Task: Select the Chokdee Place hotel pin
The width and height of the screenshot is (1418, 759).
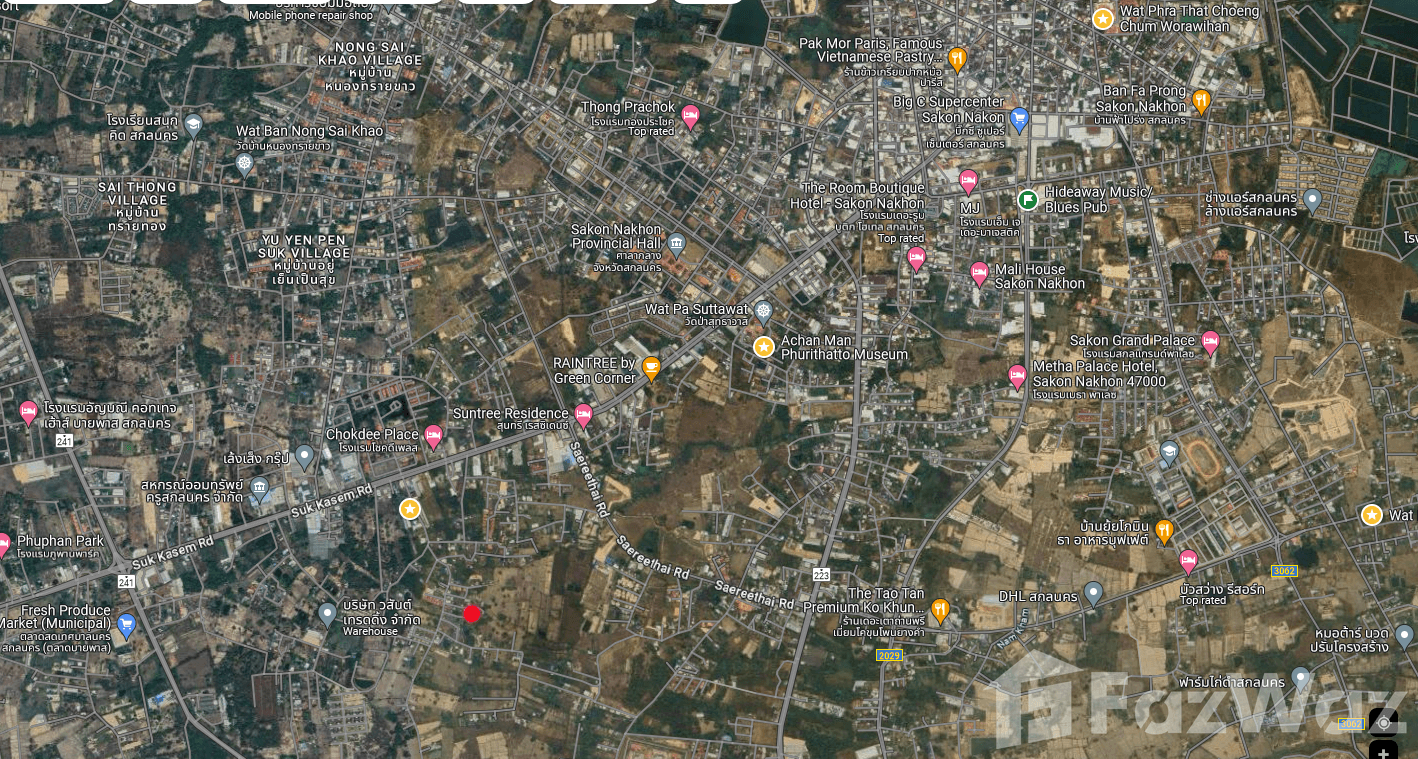Action: [x=433, y=436]
